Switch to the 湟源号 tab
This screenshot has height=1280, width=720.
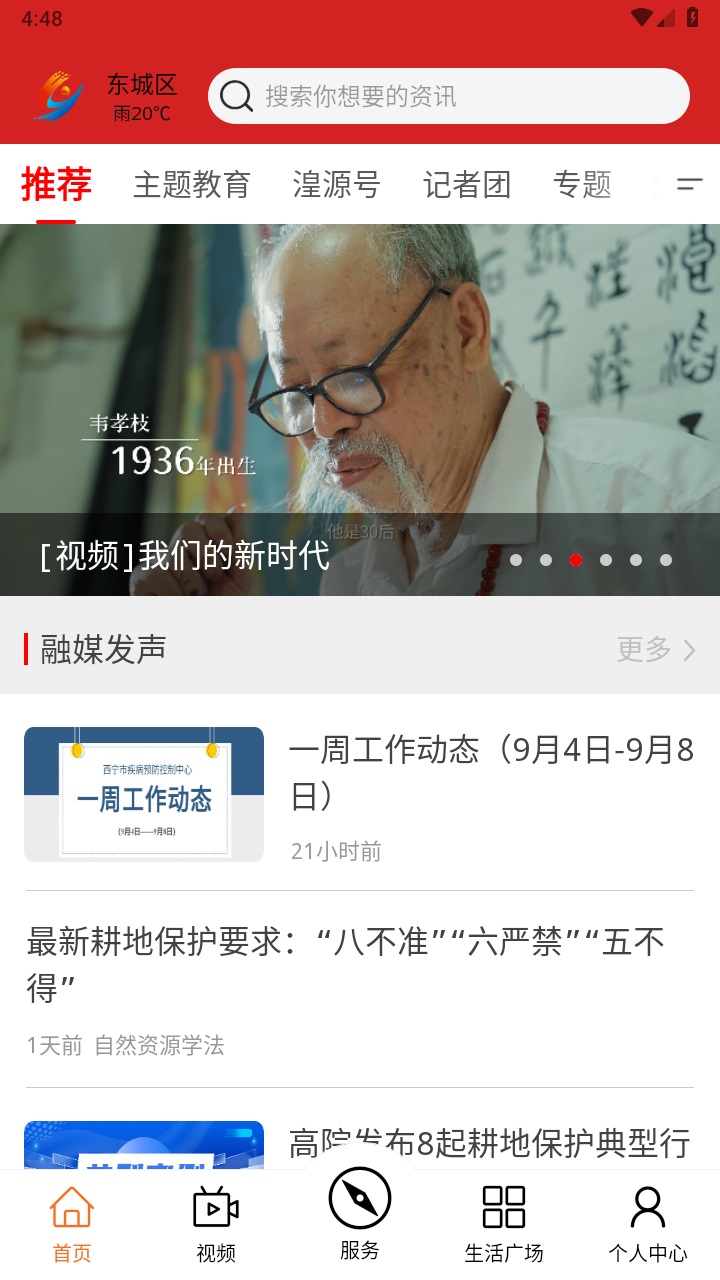336,185
